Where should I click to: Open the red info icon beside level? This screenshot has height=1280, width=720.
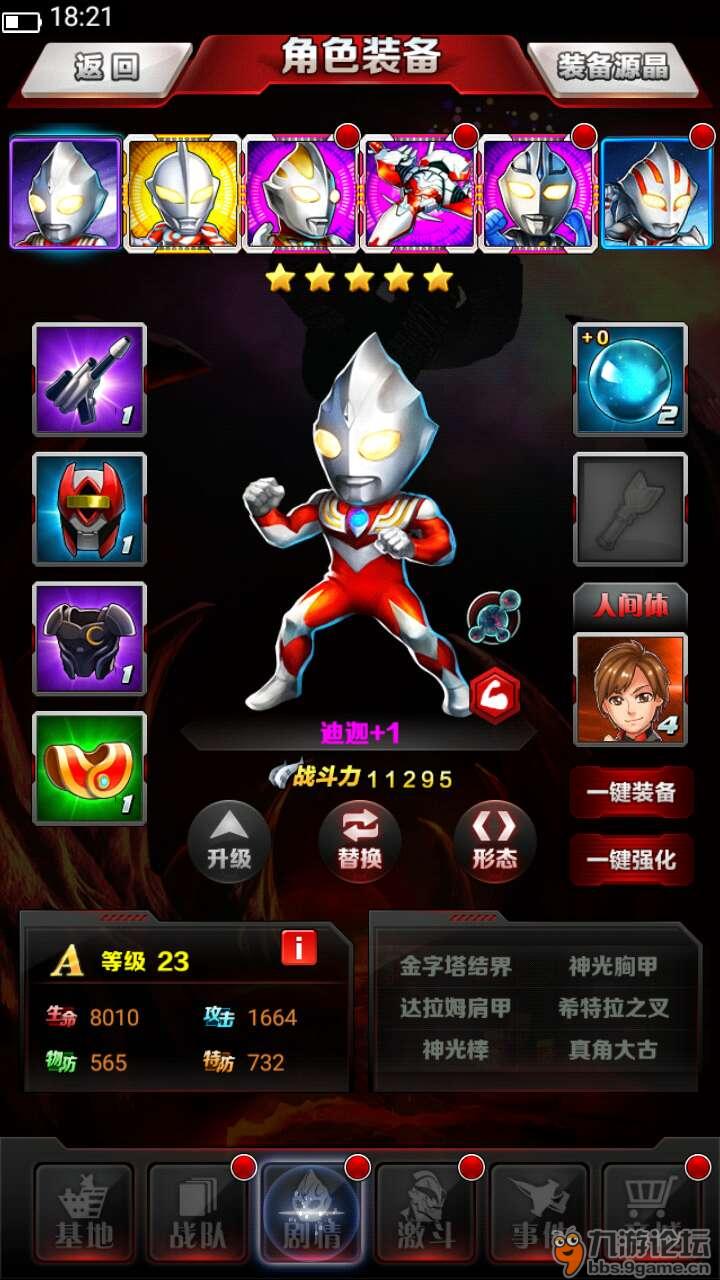[x=299, y=946]
